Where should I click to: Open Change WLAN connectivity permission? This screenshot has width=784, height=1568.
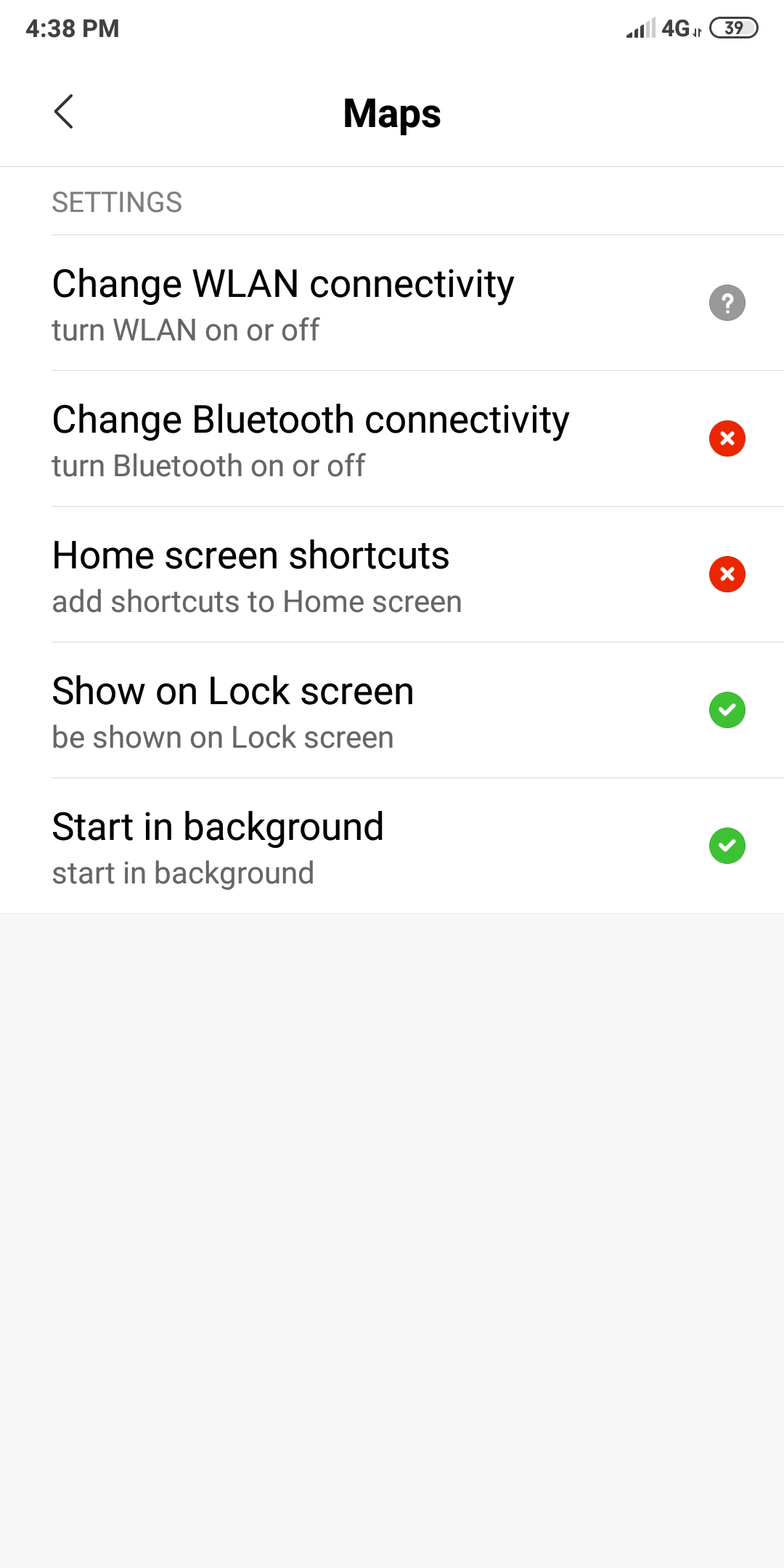392,303
